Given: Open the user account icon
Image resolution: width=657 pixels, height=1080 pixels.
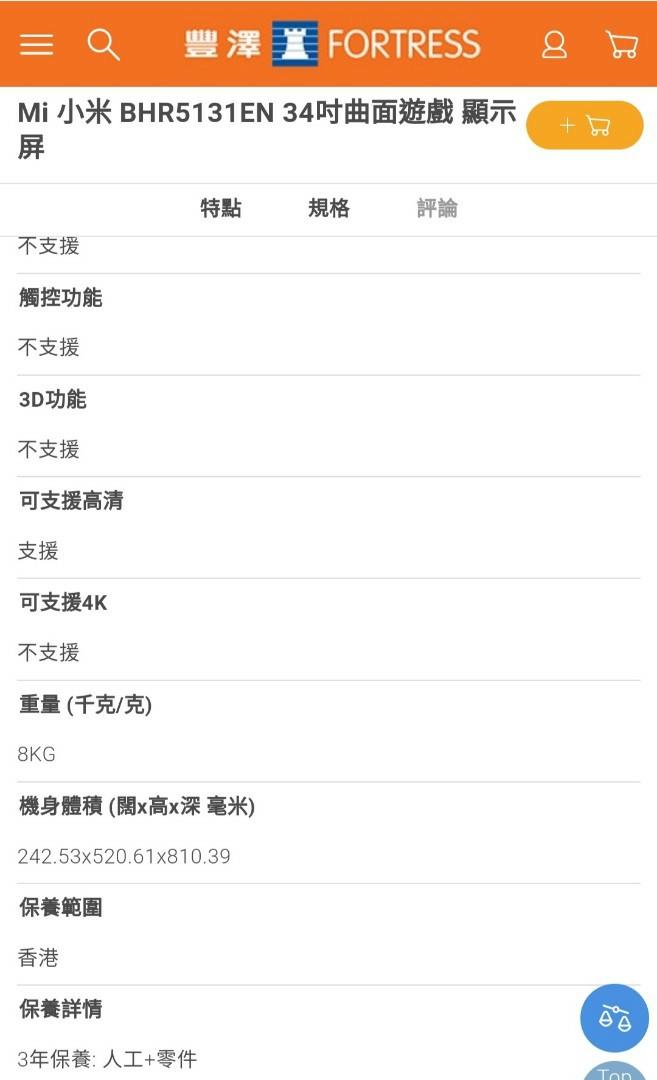Looking at the screenshot, I should pyautogui.click(x=554, y=45).
